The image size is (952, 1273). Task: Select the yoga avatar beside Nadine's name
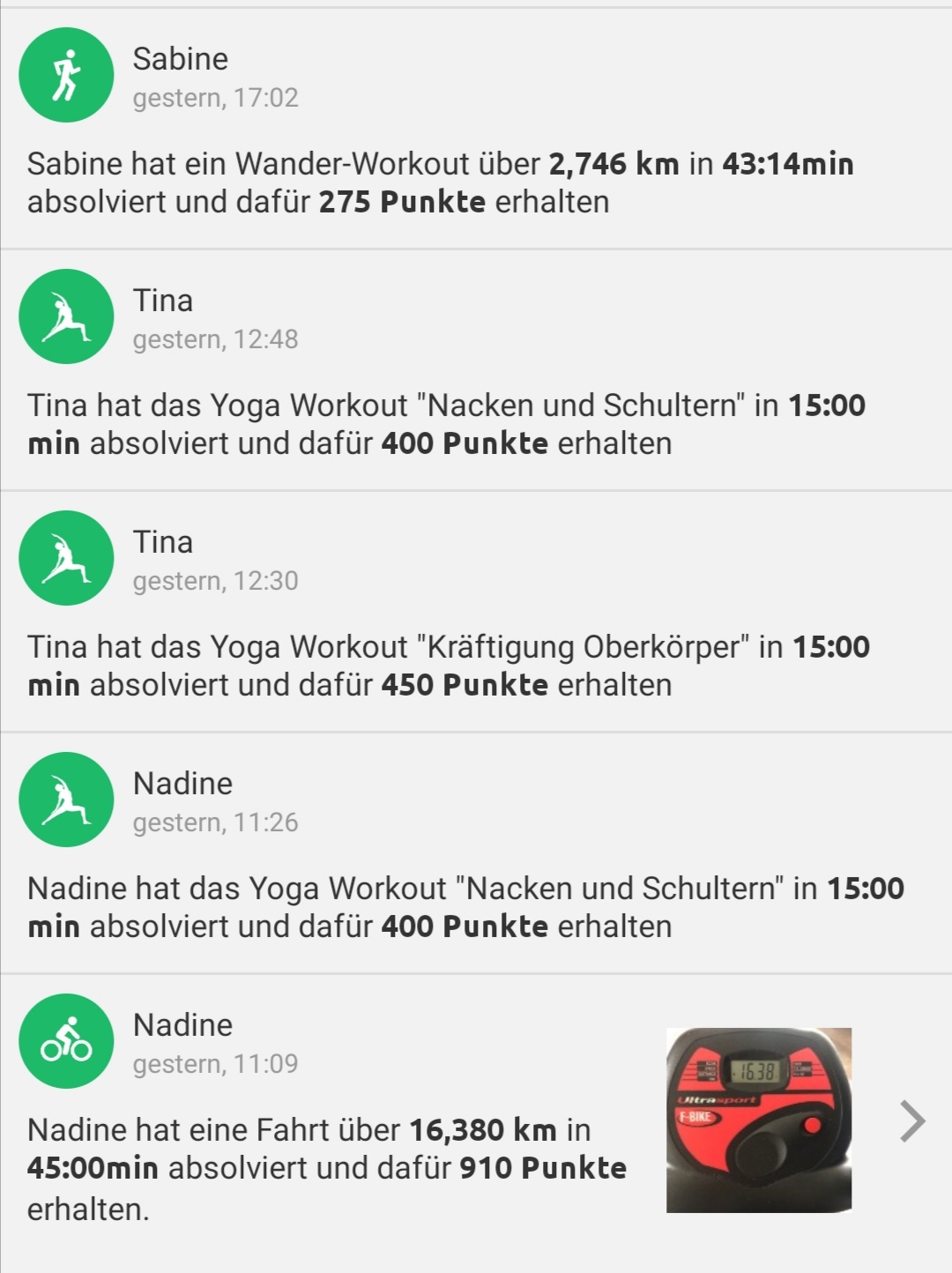[x=66, y=798]
